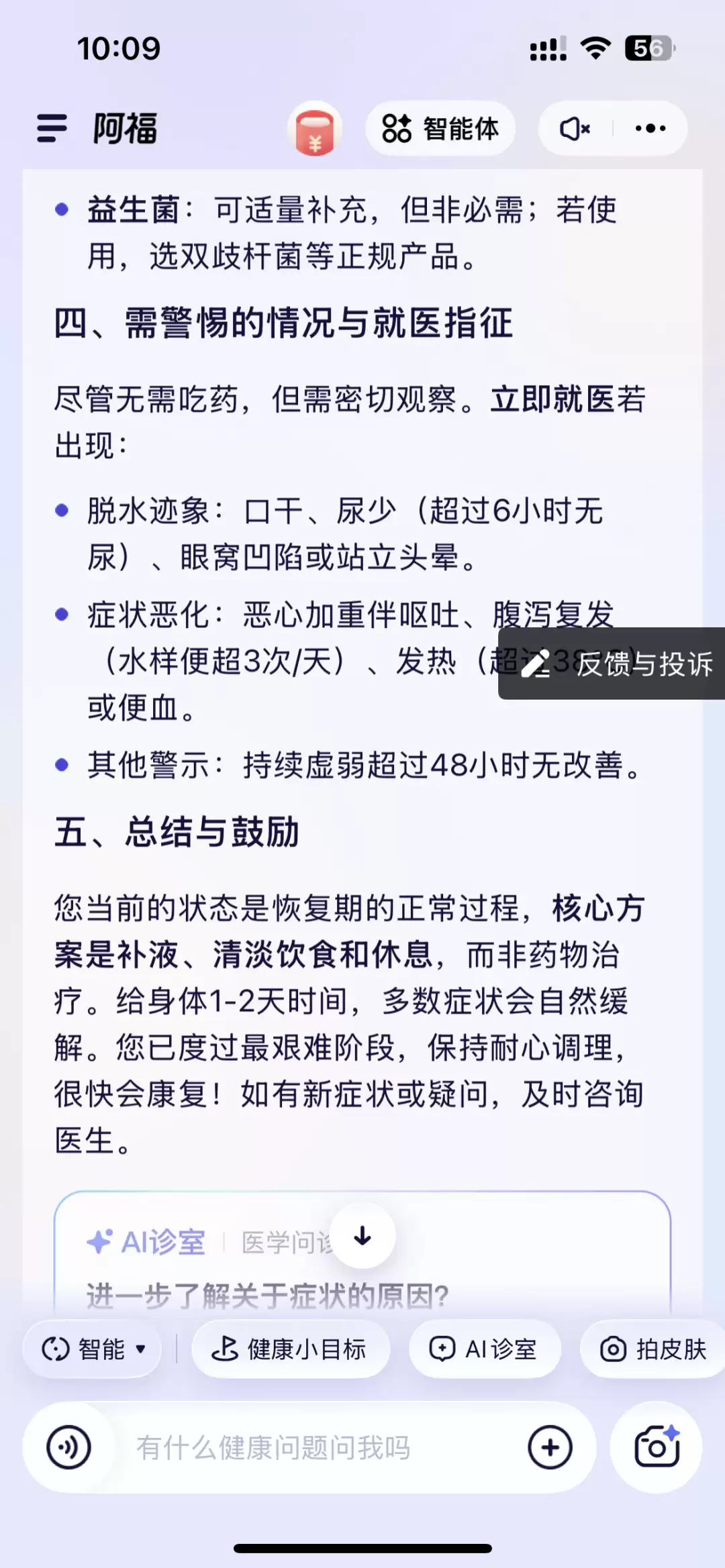Mute voice playback with the speaker icon
The width and height of the screenshot is (725, 1568).
pyautogui.click(x=575, y=129)
